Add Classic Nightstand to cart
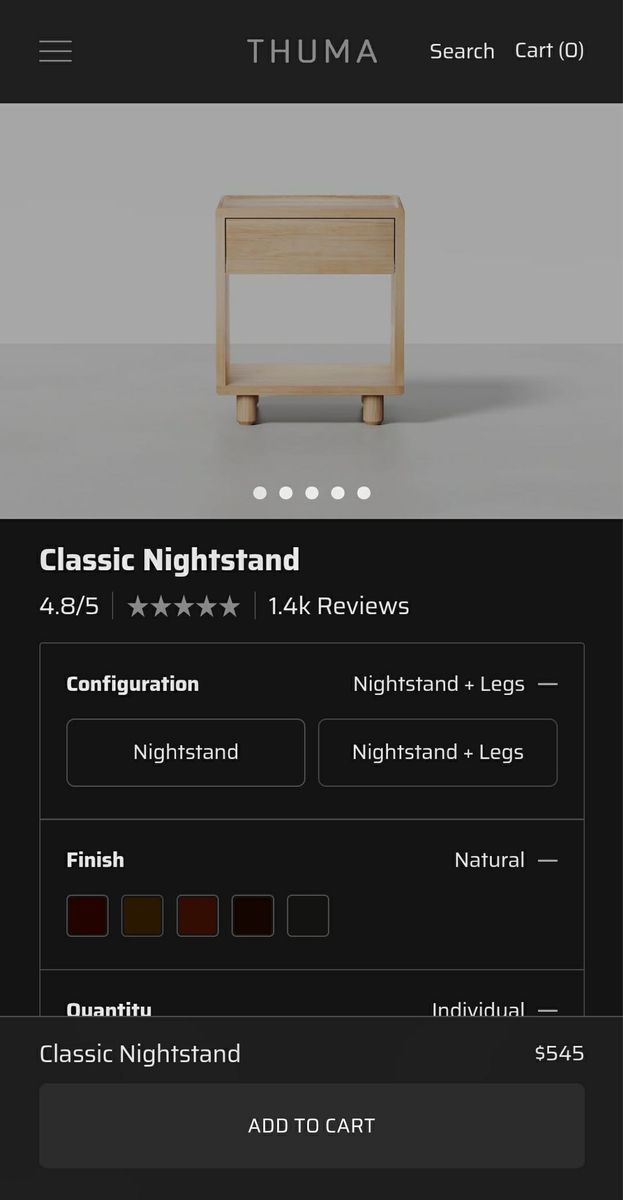 [312, 1126]
